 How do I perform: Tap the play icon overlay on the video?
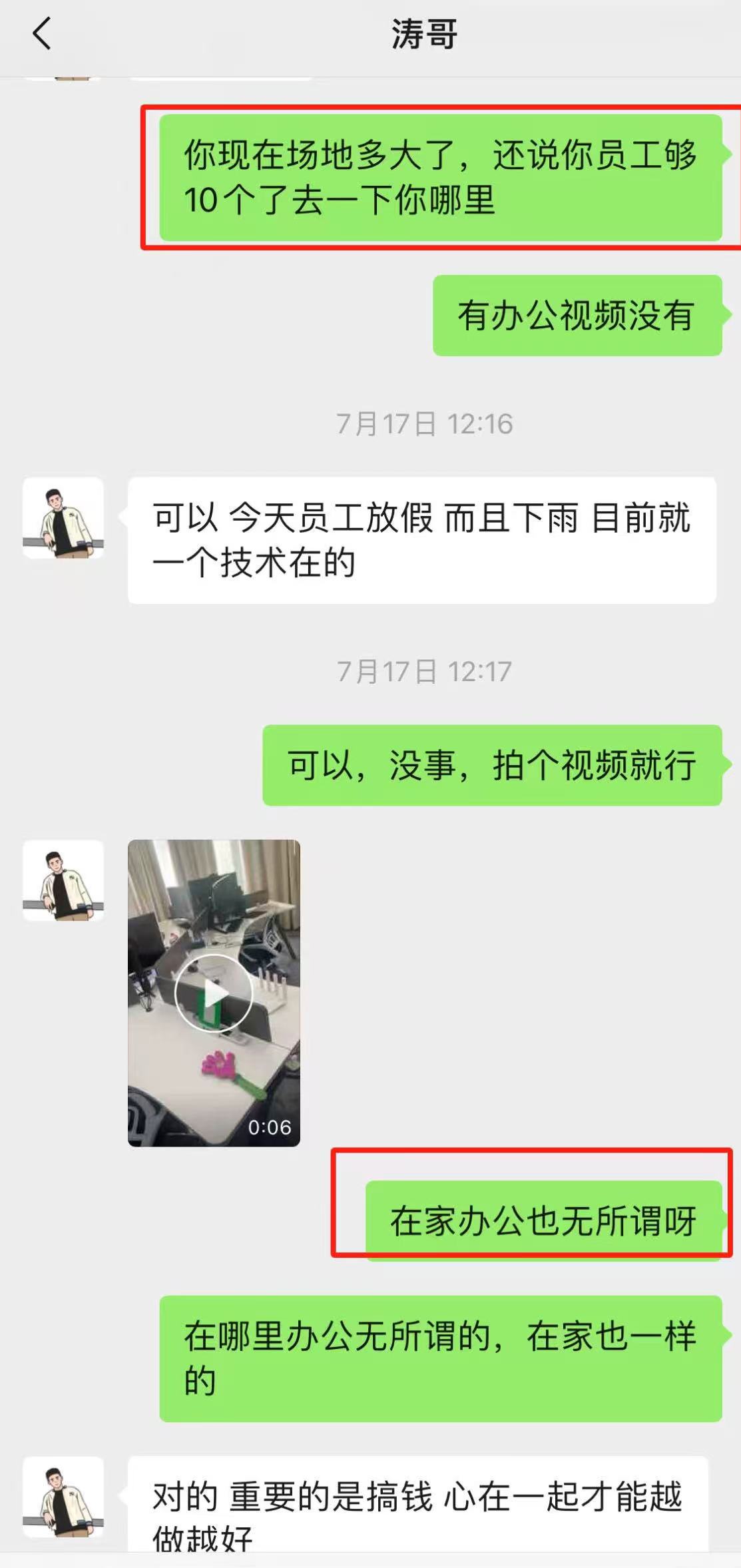(x=214, y=991)
